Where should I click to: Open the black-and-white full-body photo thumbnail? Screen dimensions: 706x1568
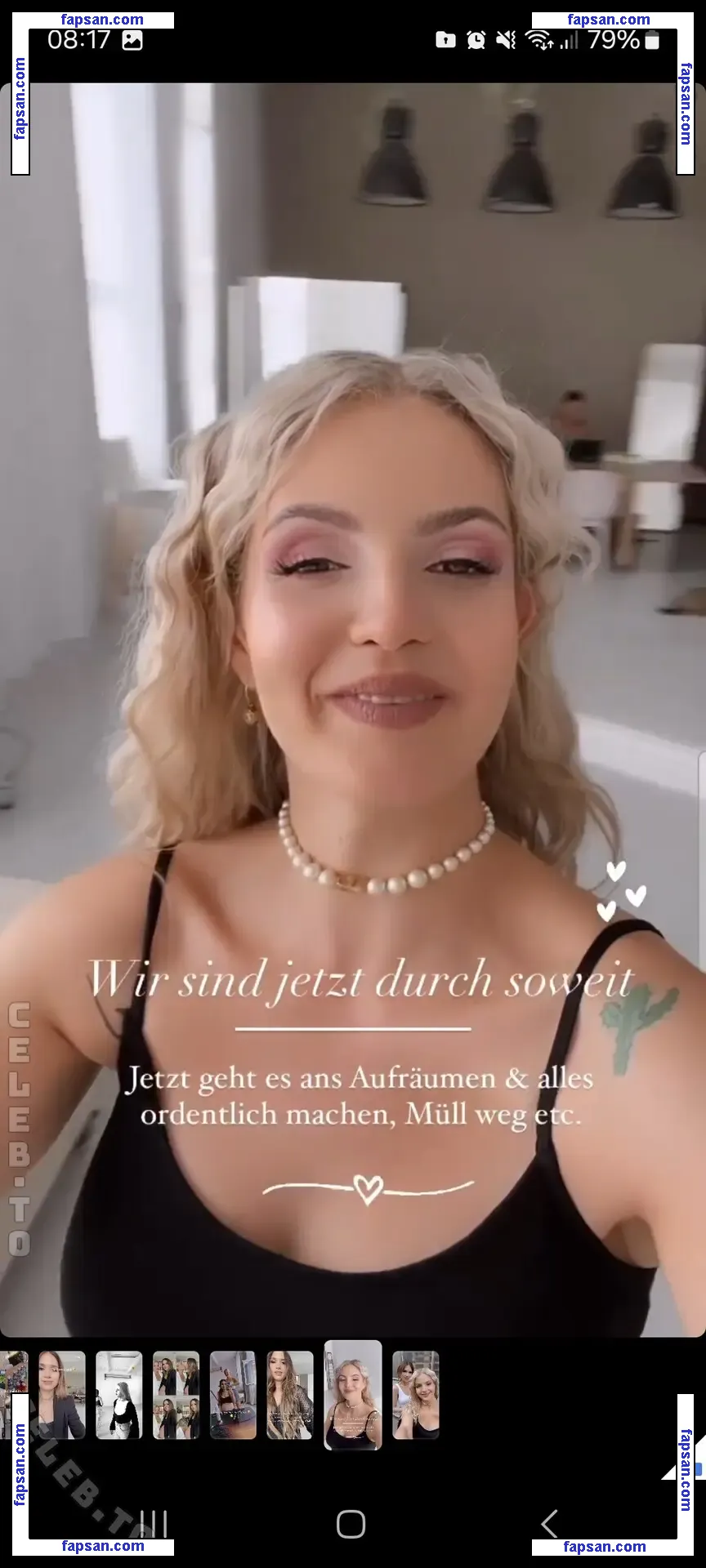pyautogui.click(x=119, y=1395)
